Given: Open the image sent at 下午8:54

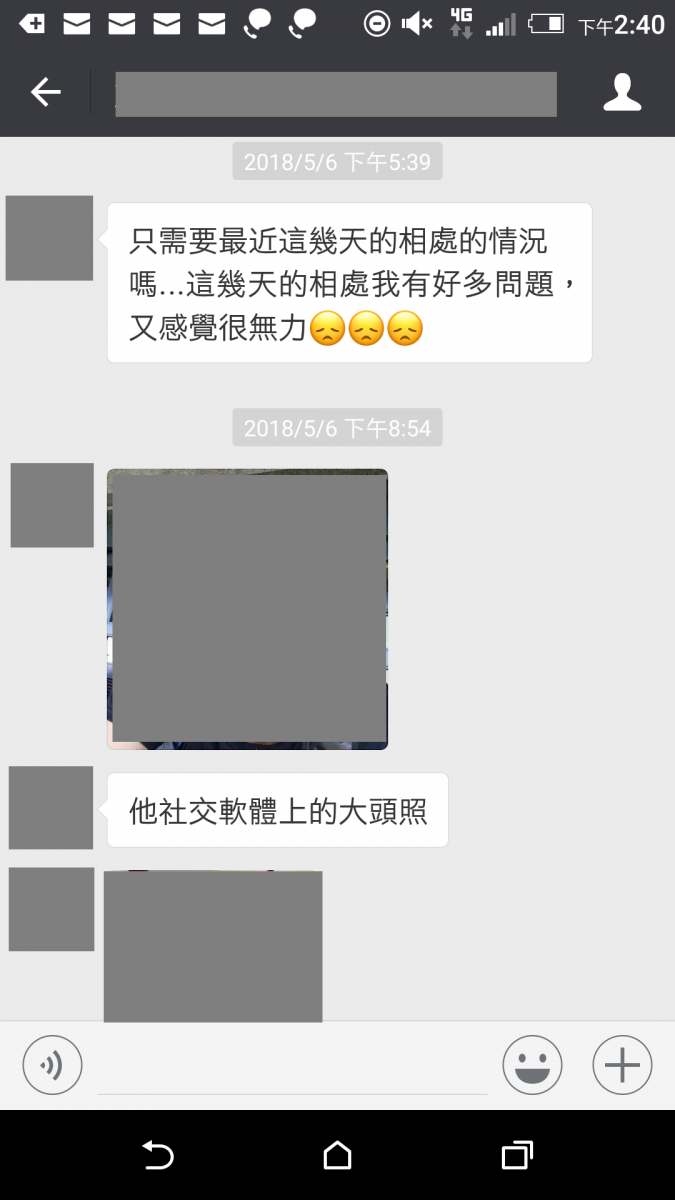Looking at the screenshot, I should [247, 609].
